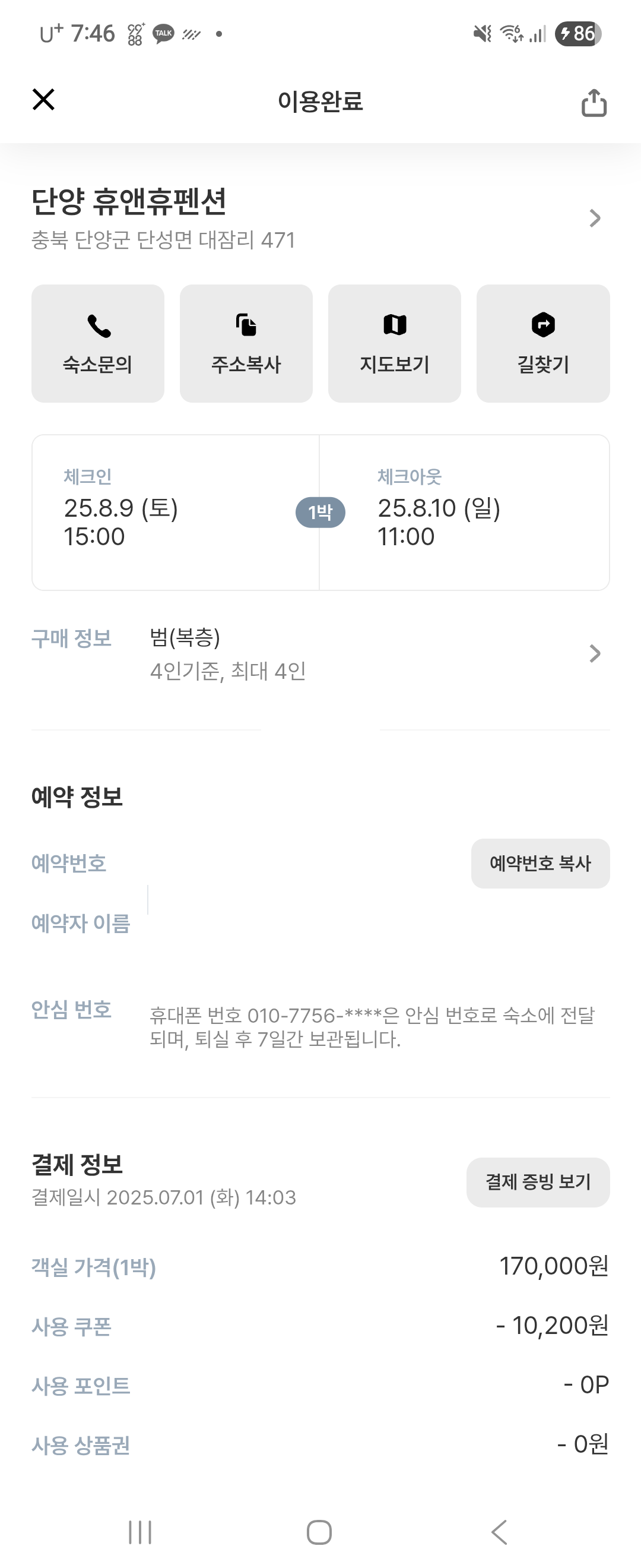Tap the phone icon to contact accommodation
Viewport: 641px width, 1568px height.
coord(97,325)
